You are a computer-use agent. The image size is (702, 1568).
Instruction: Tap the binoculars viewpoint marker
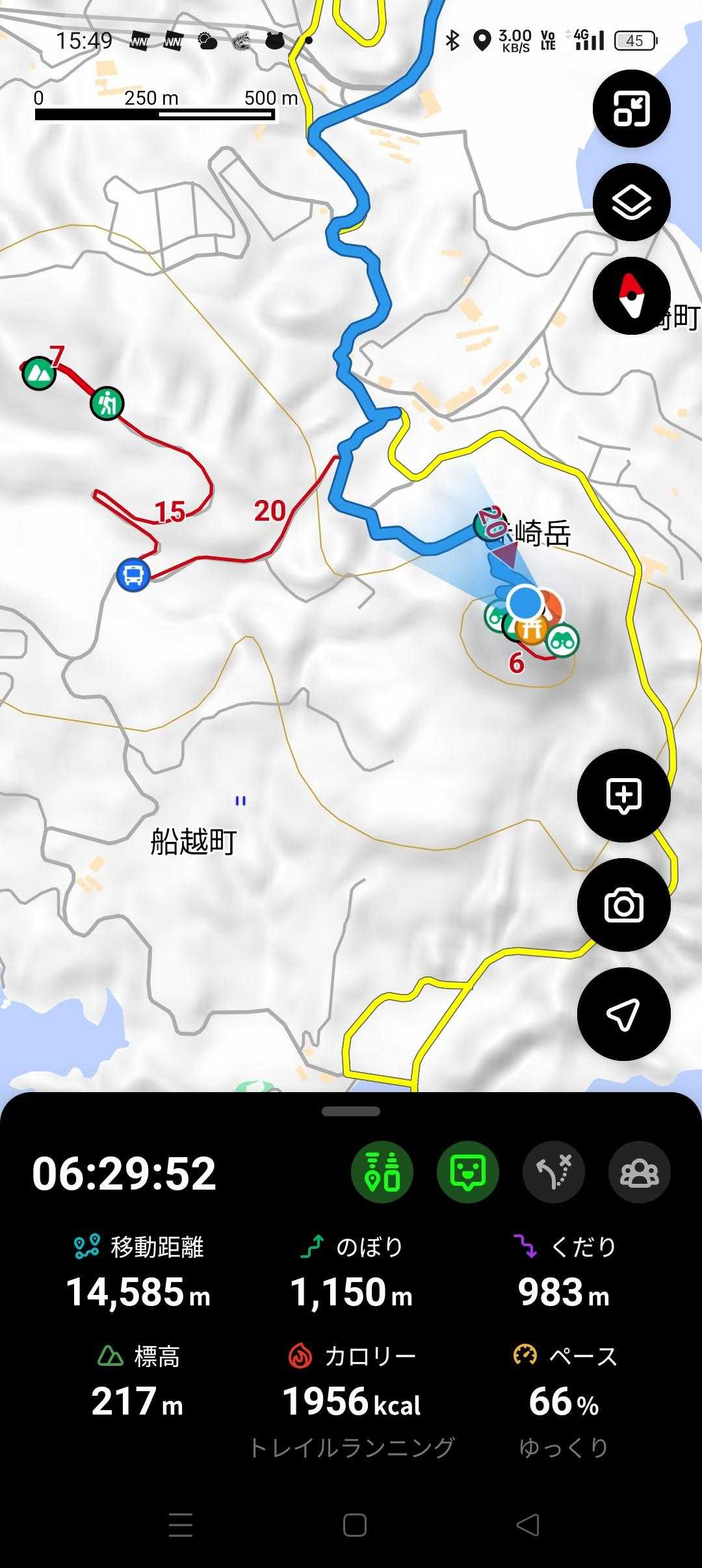tap(562, 641)
